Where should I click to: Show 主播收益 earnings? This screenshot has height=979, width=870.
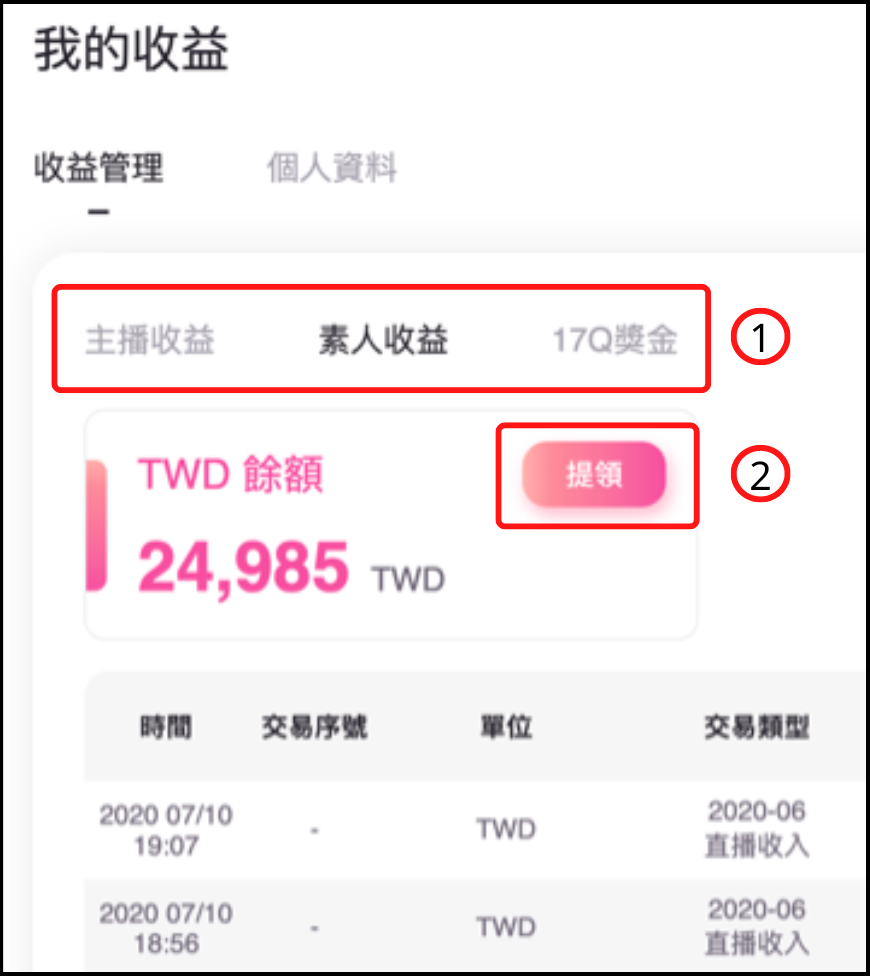coord(150,341)
